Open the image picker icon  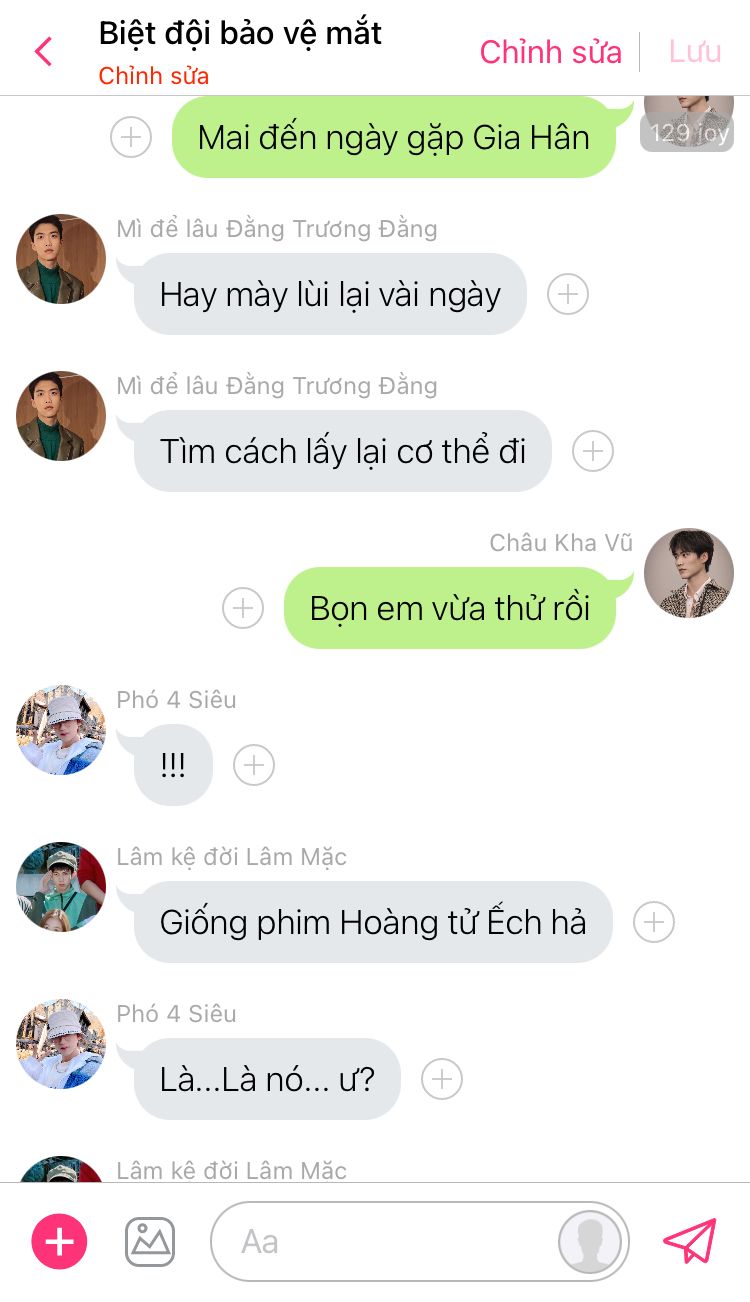pyautogui.click(x=150, y=1242)
